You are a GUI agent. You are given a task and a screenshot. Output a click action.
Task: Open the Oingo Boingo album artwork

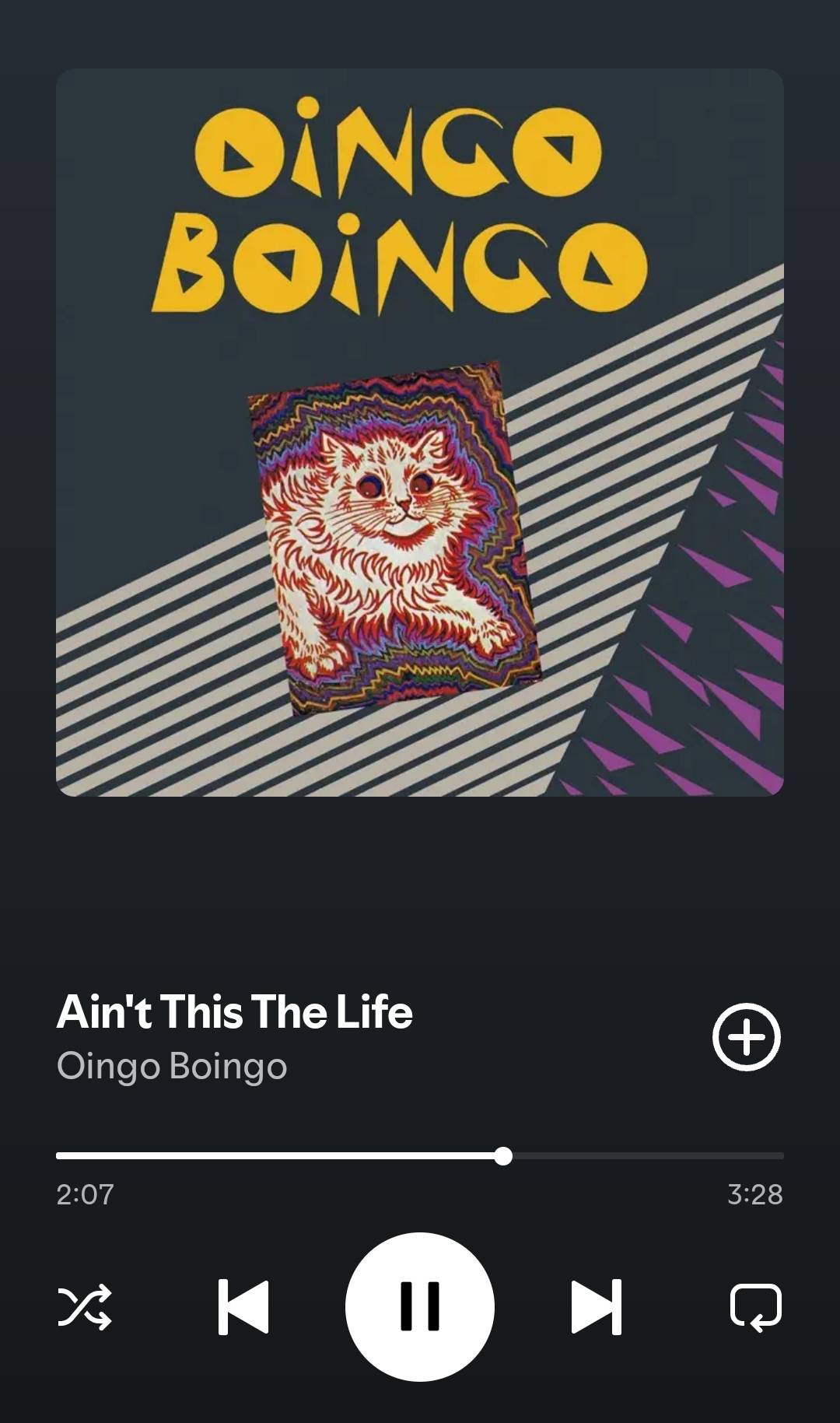tap(420, 433)
